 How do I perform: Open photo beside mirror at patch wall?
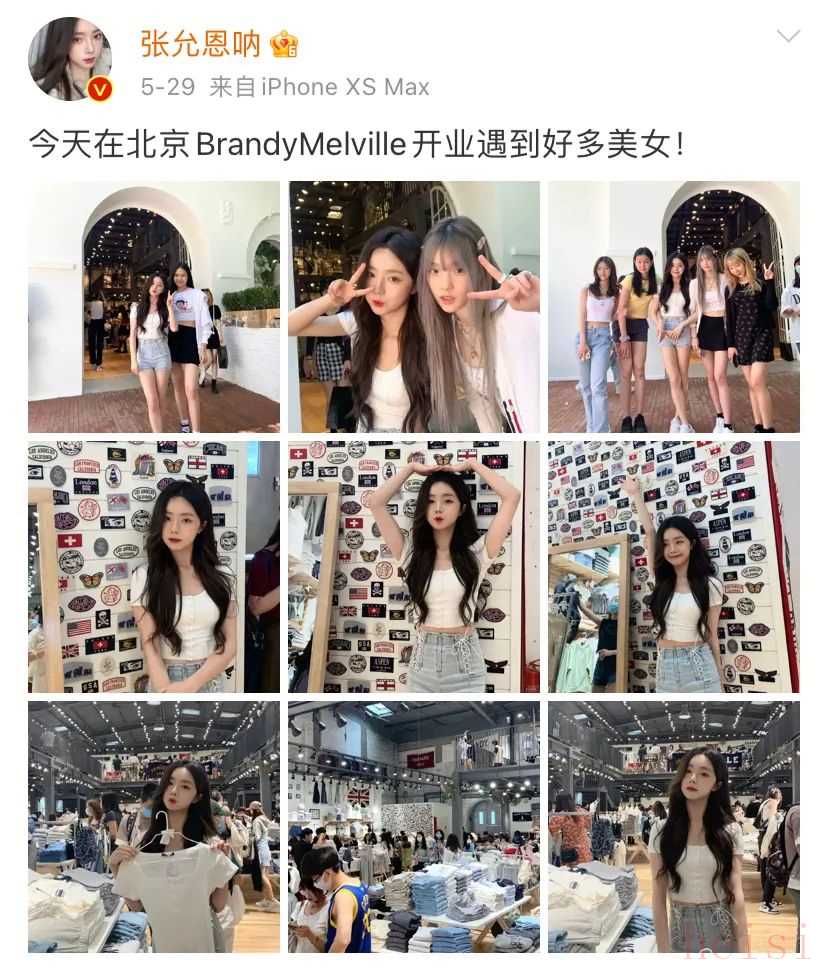(154, 567)
